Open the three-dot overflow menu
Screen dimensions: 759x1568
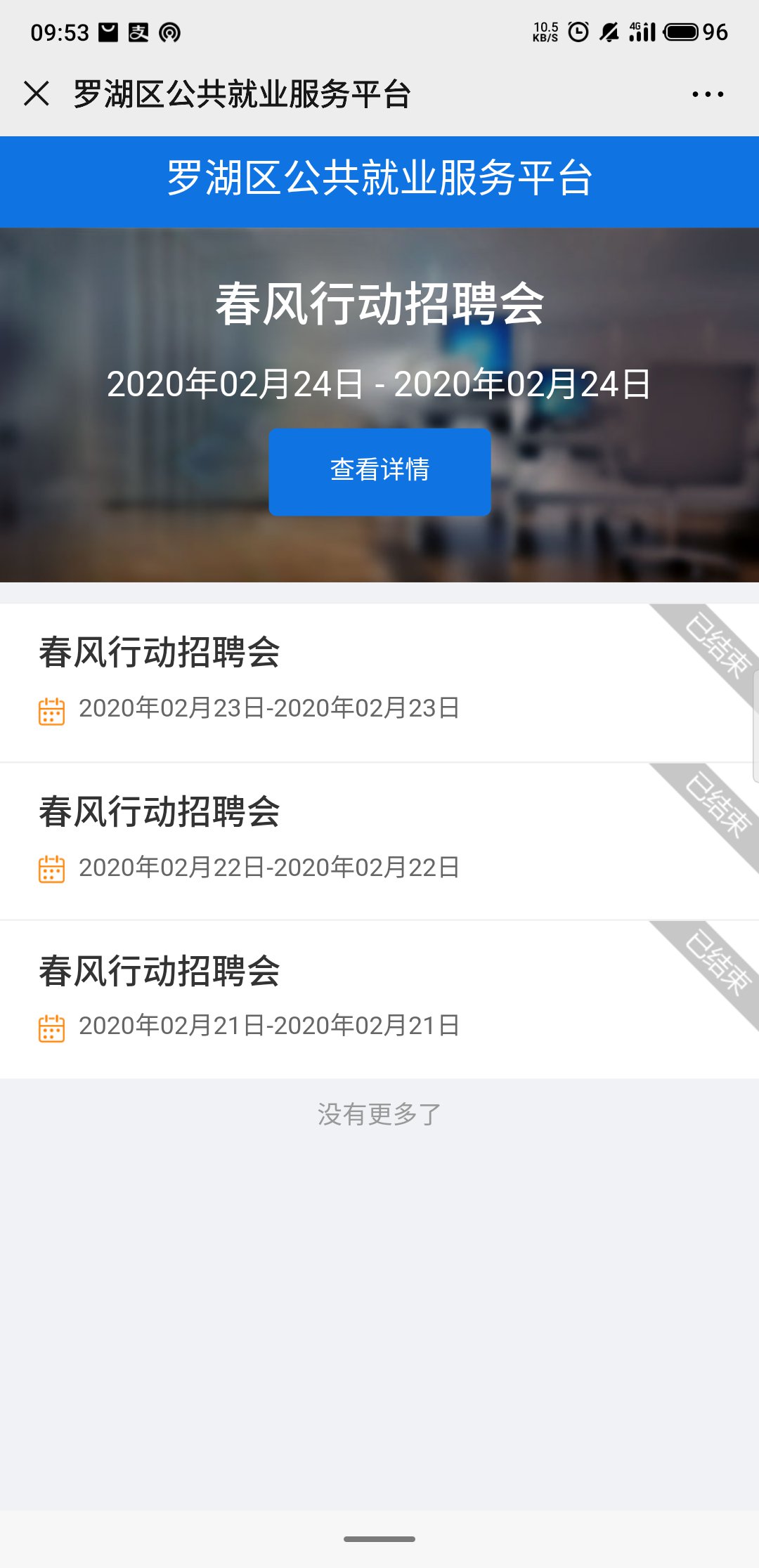coord(707,94)
